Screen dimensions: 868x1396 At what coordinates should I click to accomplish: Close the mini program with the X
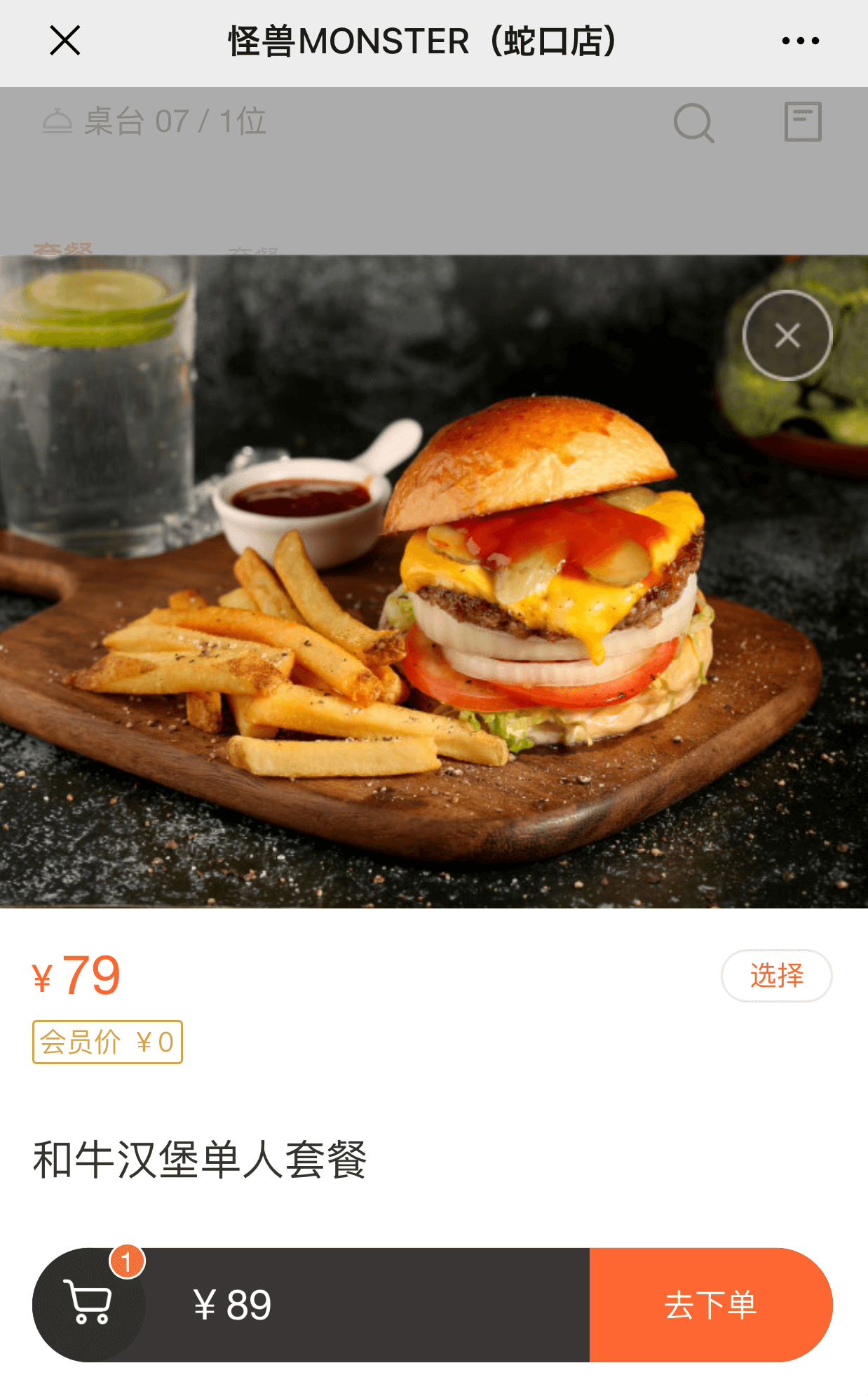[x=65, y=41]
